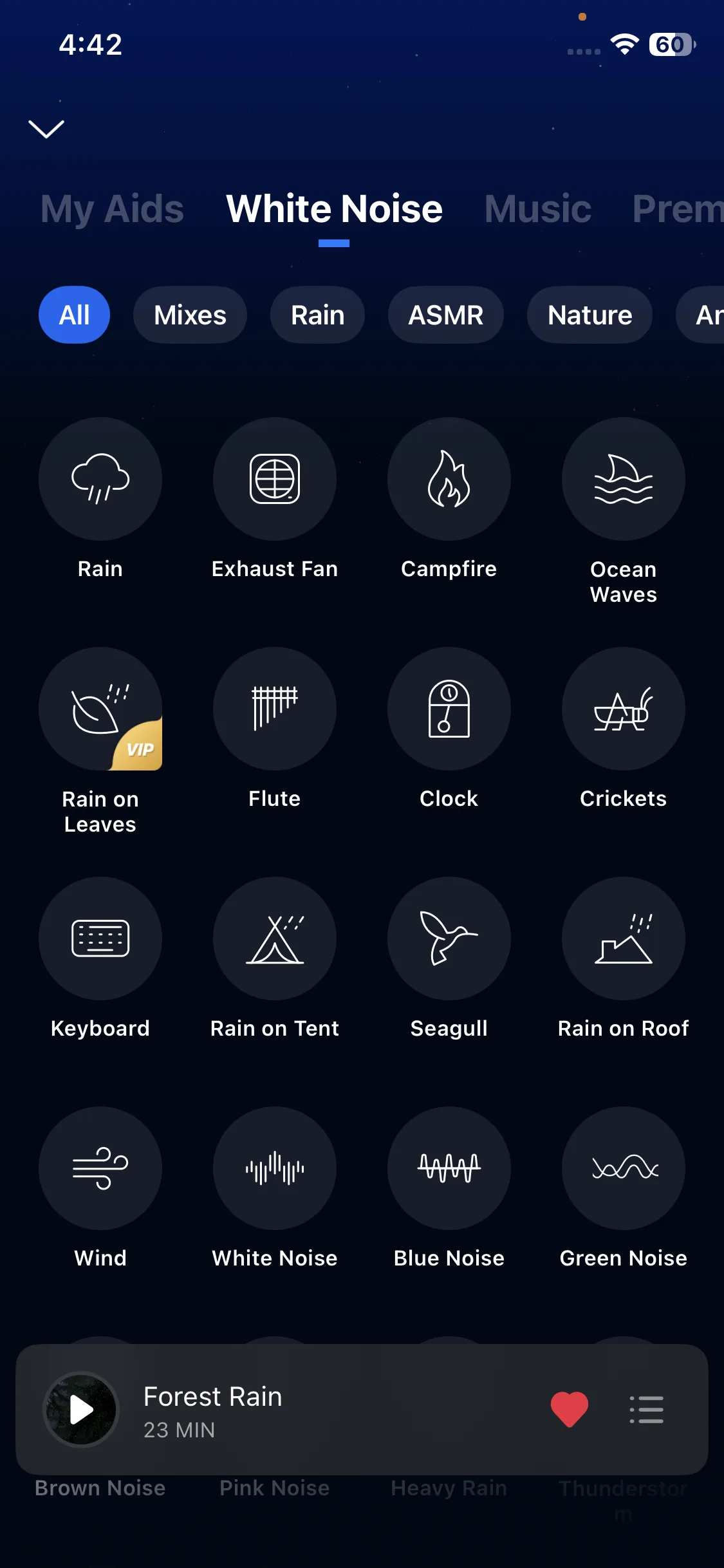Choose the Green Noise sound
Viewport: 724px width, 1568px height.
624,1168
